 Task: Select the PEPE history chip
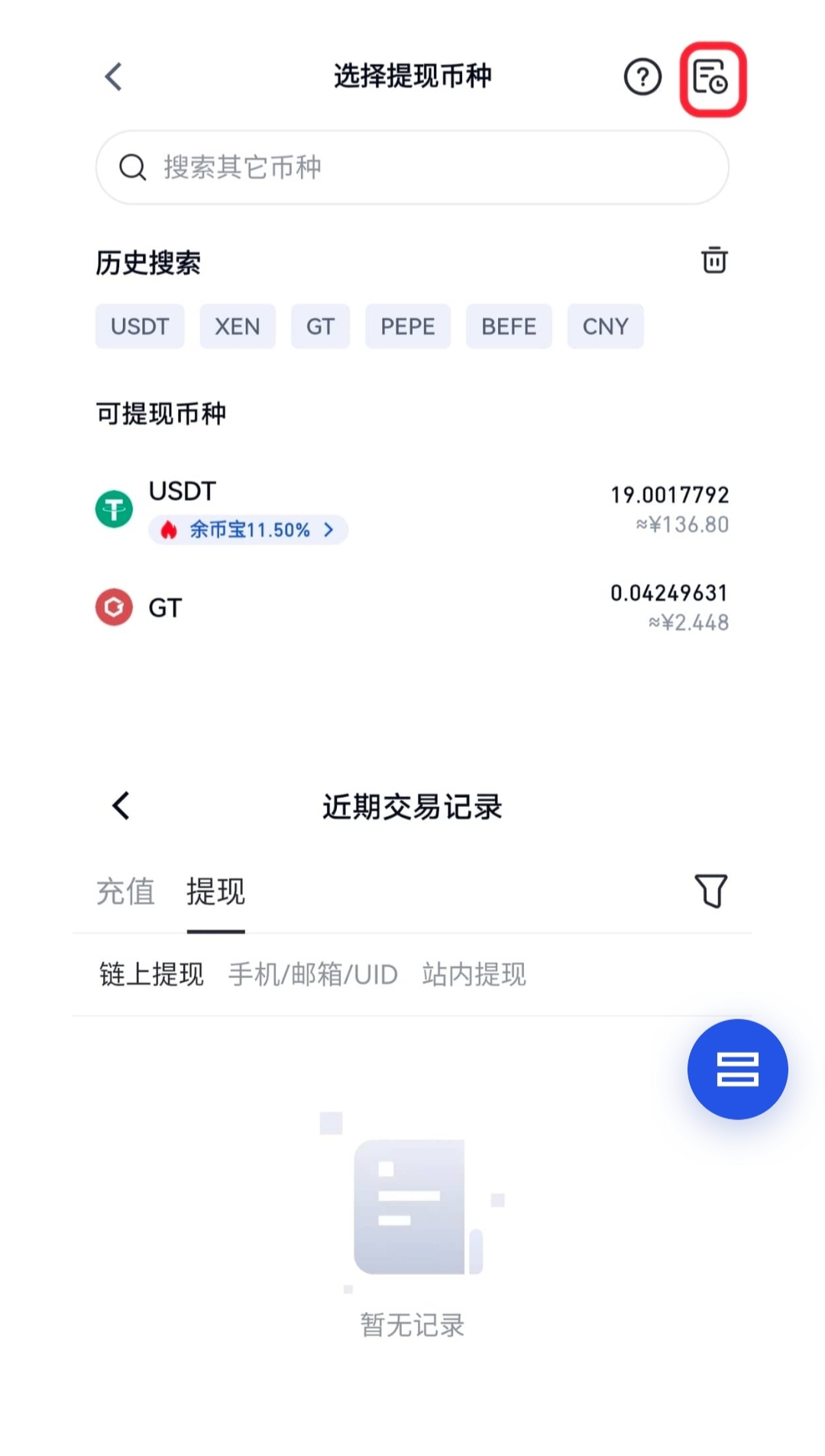tap(408, 327)
